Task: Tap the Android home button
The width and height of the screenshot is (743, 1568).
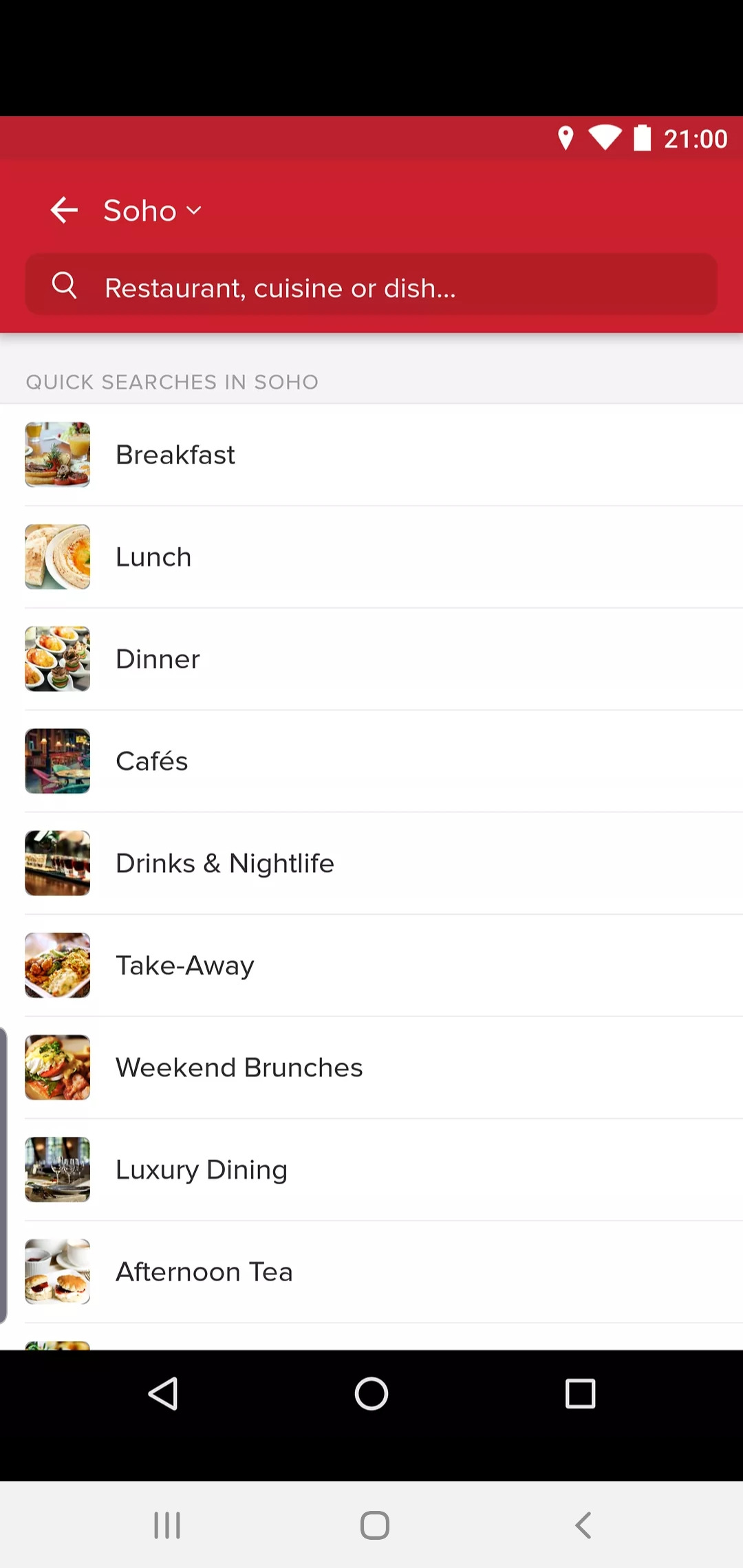Action: [x=371, y=1394]
